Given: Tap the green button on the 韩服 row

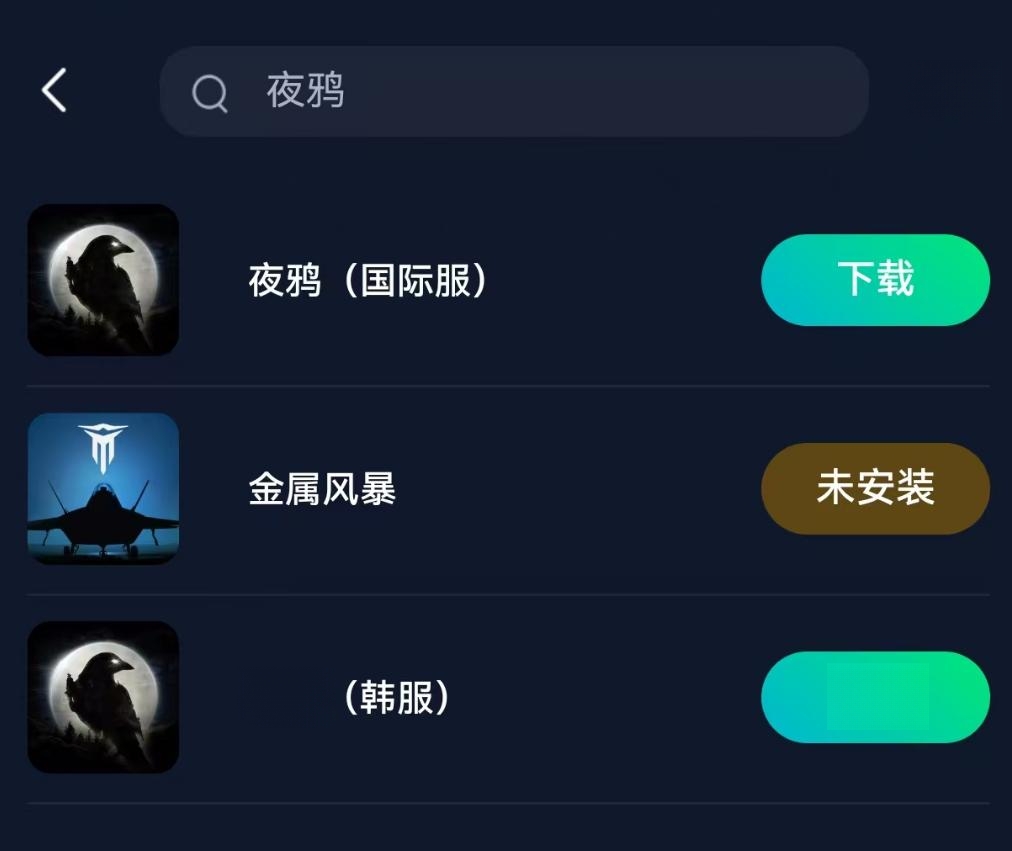Looking at the screenshot, I should point(875,697).
